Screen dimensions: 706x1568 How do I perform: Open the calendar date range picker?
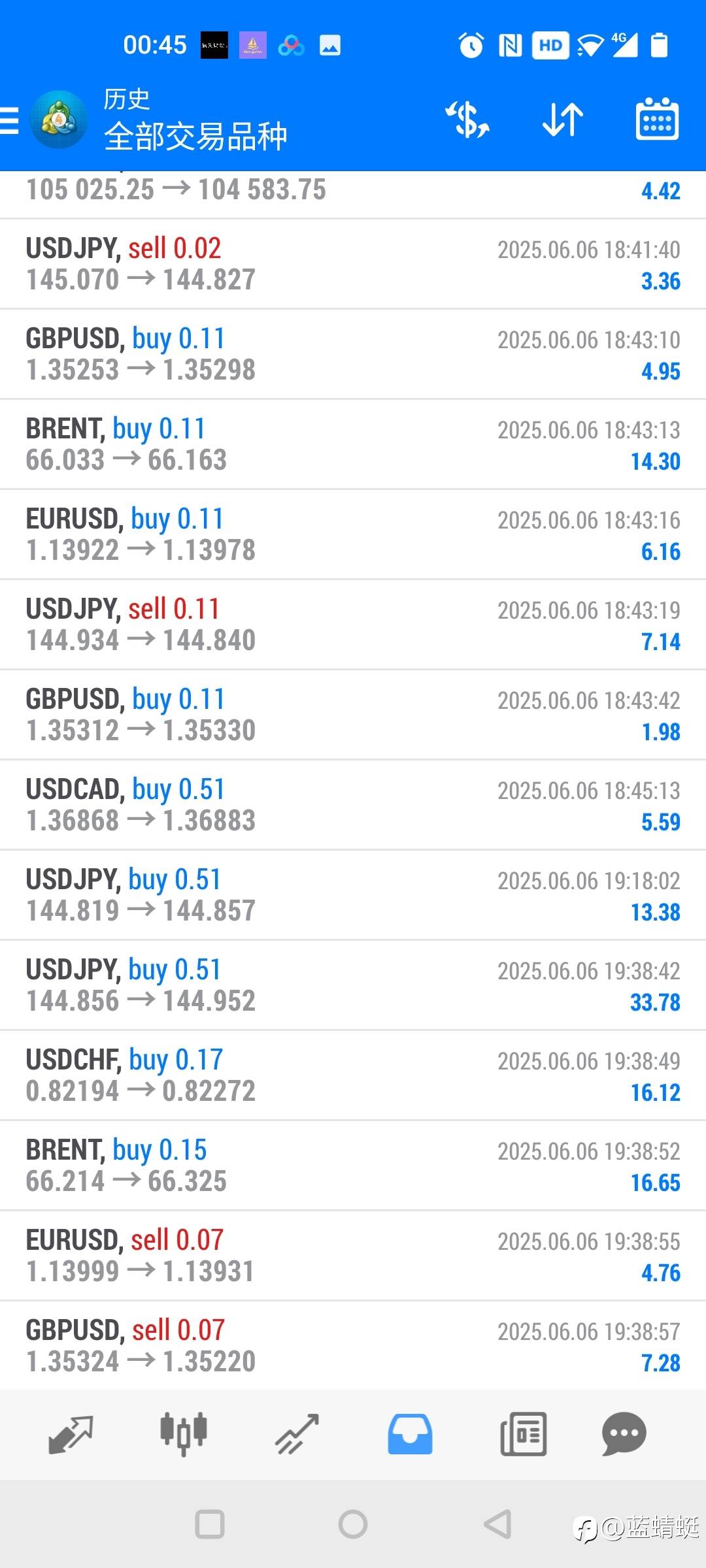[657, 120]
